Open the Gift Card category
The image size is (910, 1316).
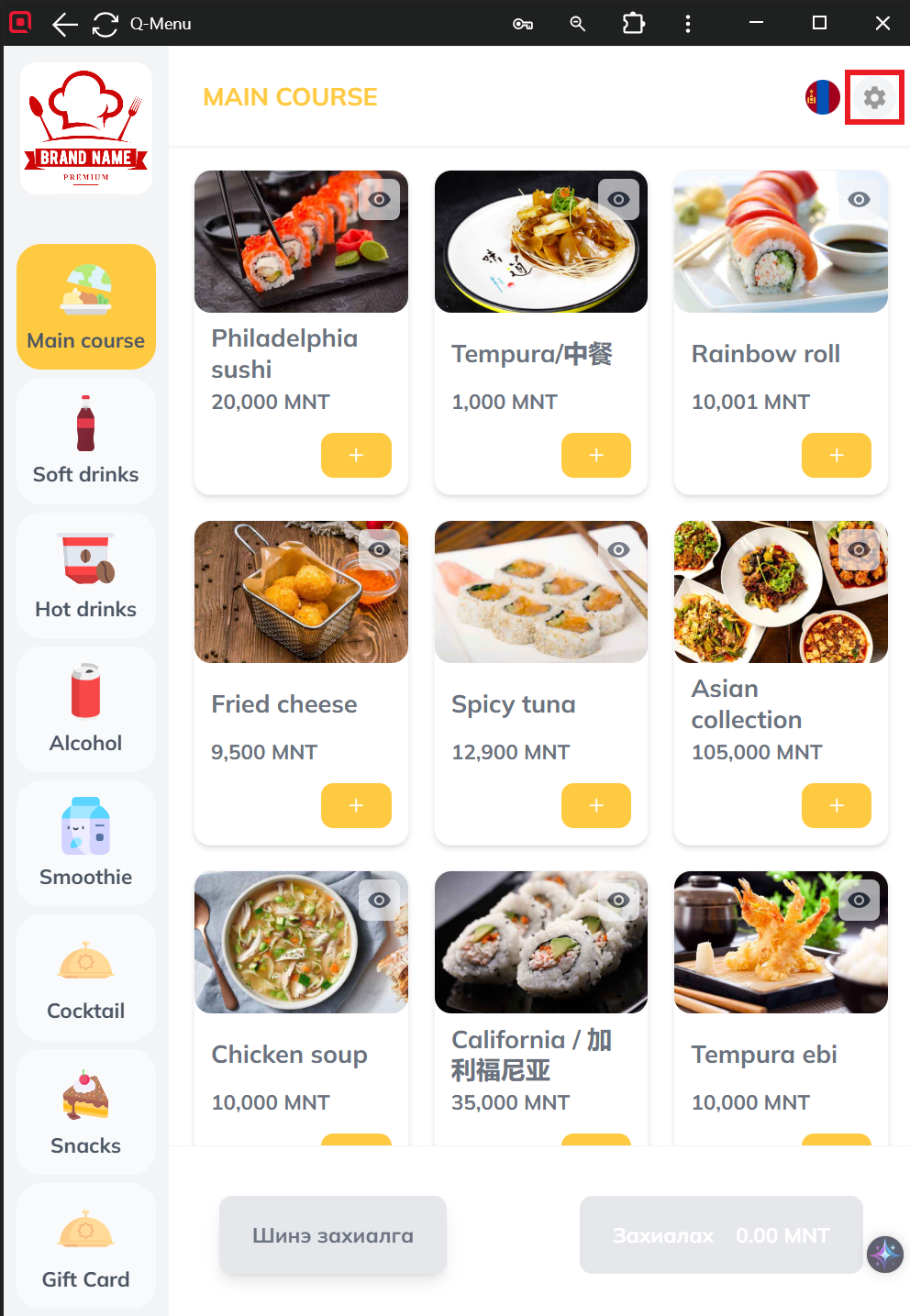click(86, 1246)
